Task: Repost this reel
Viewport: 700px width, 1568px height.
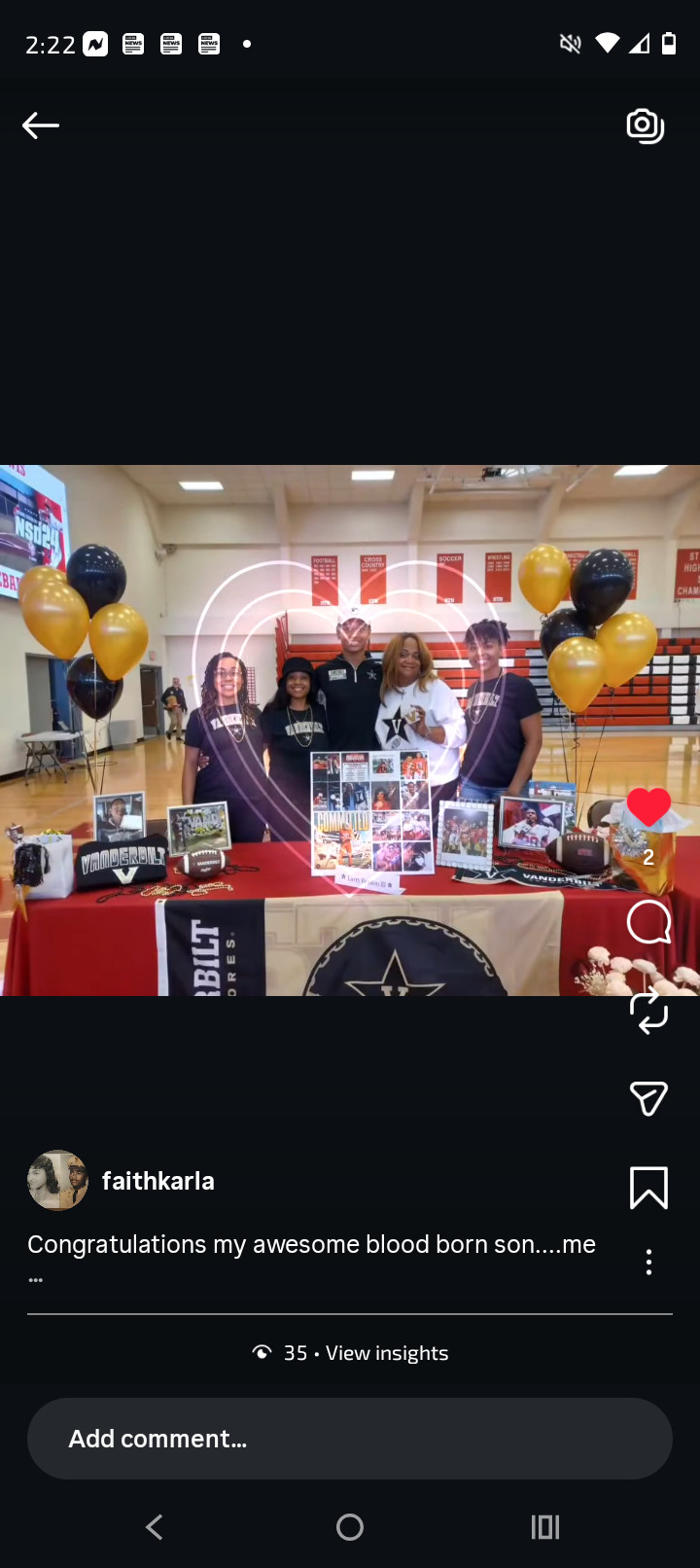Action: (648, 1012)
